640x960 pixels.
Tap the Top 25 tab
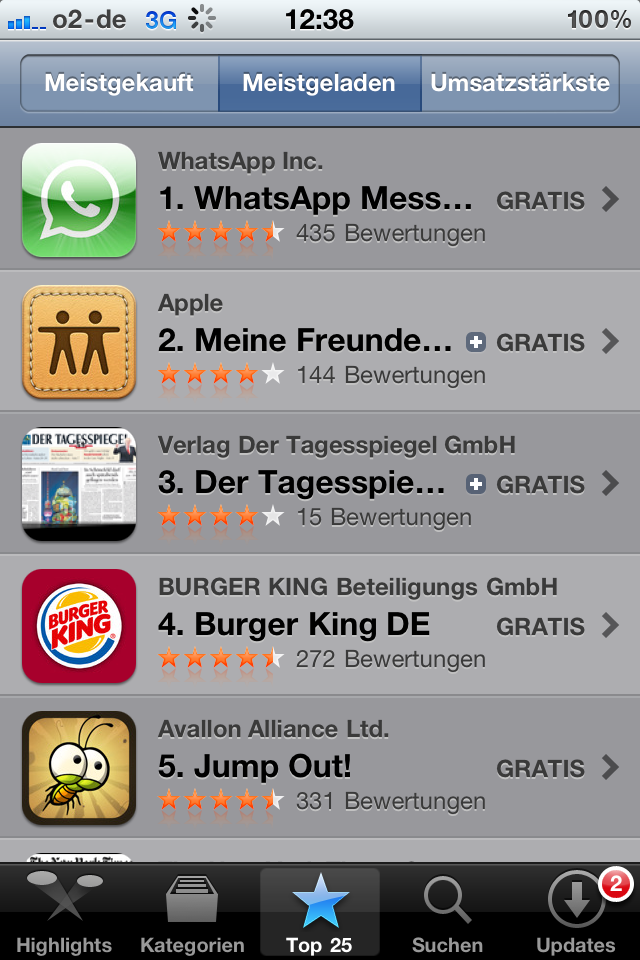tap(320, 912)
